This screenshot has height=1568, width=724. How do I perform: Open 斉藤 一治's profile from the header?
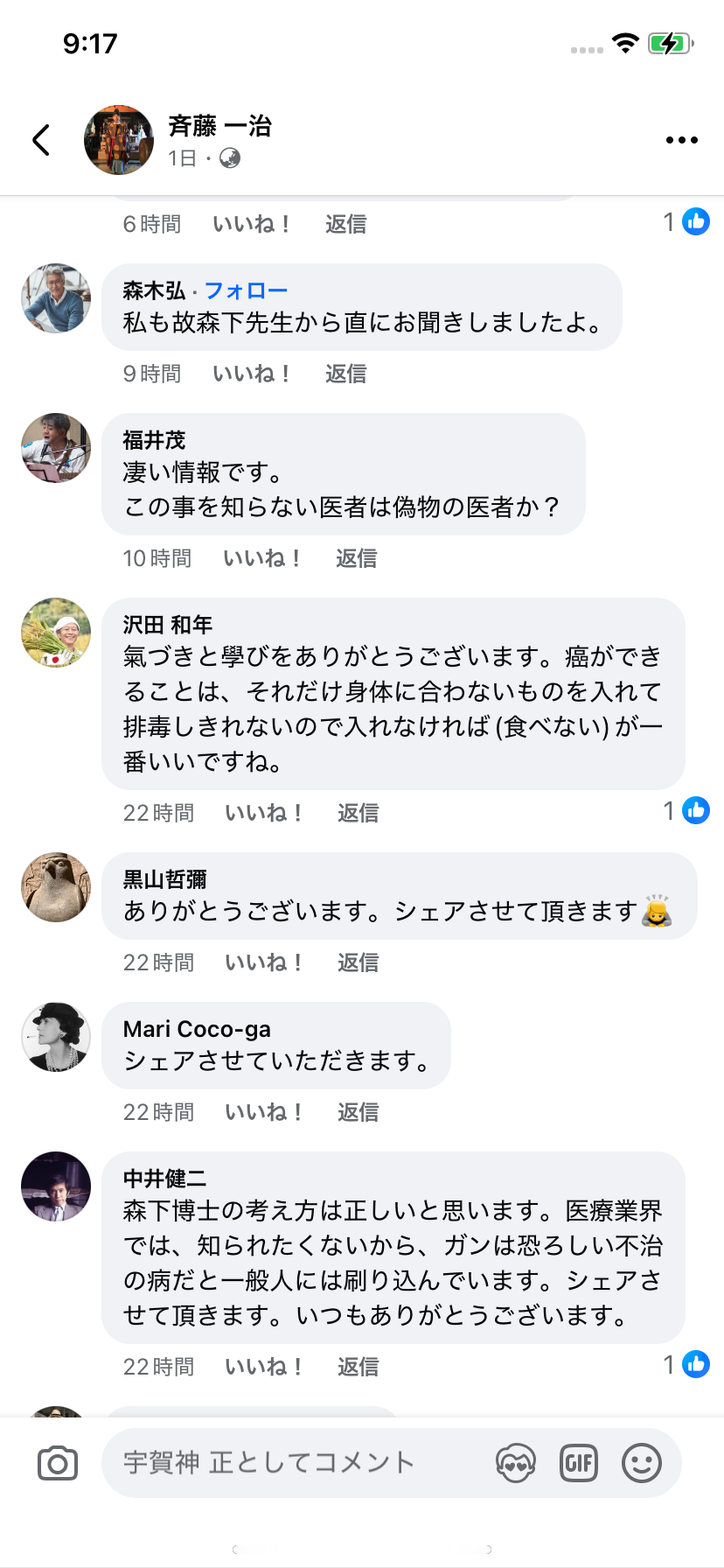coord(219,127)
